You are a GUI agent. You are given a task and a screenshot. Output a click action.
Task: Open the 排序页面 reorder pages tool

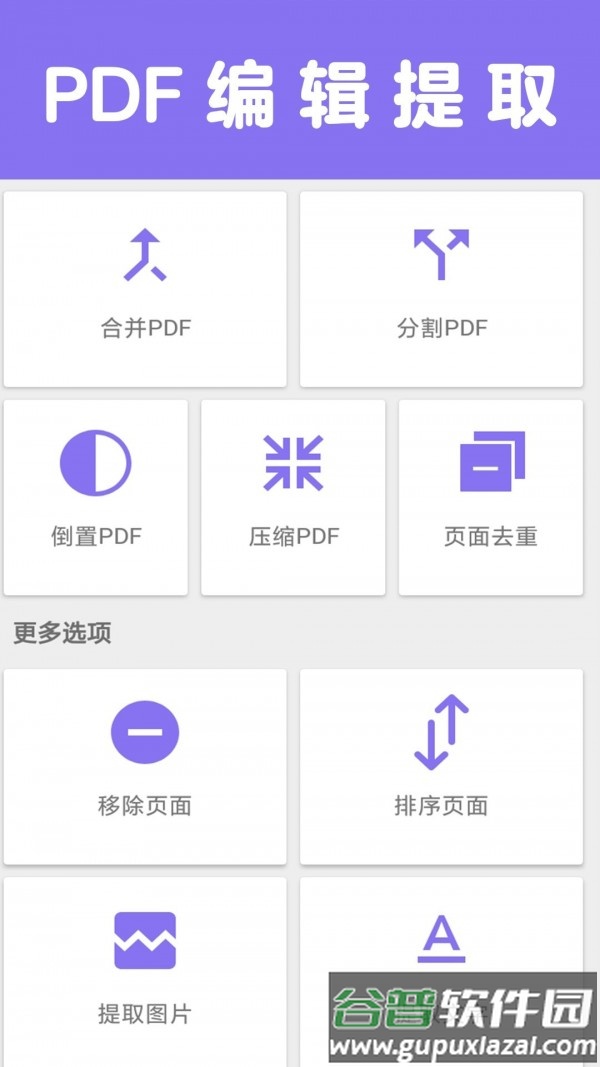pyautogui.click(x=441, y=766)
